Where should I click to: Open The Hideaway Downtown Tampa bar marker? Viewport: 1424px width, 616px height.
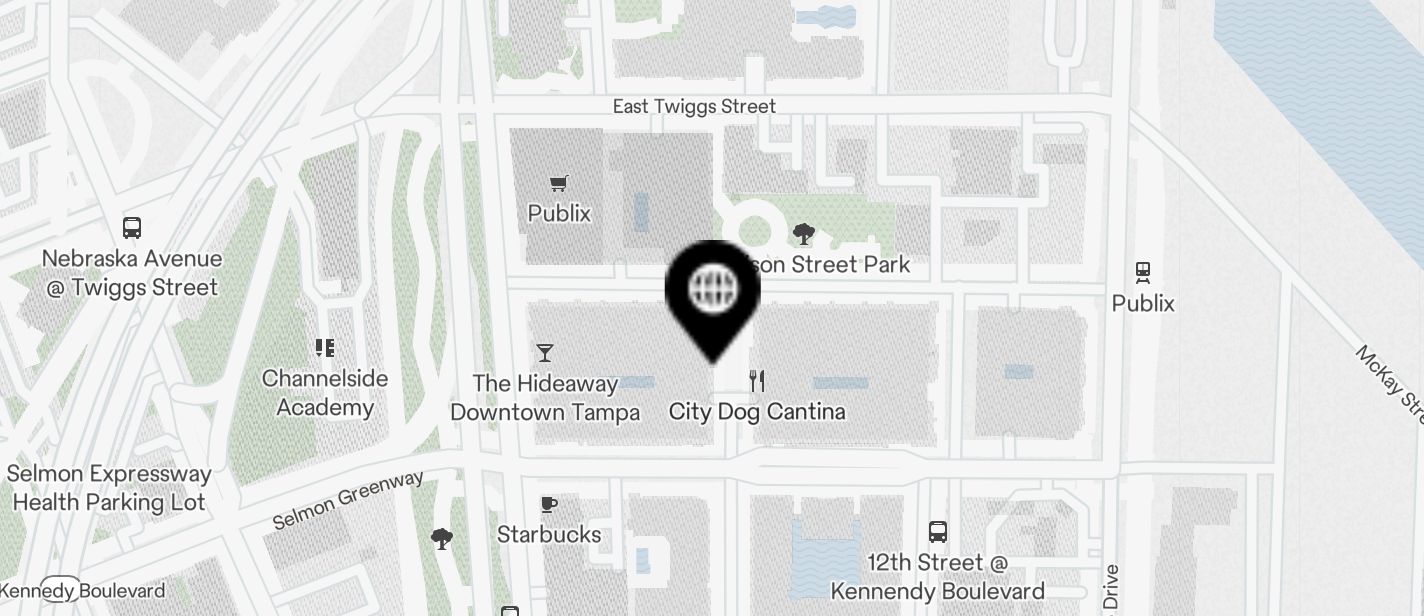[545, 353]
